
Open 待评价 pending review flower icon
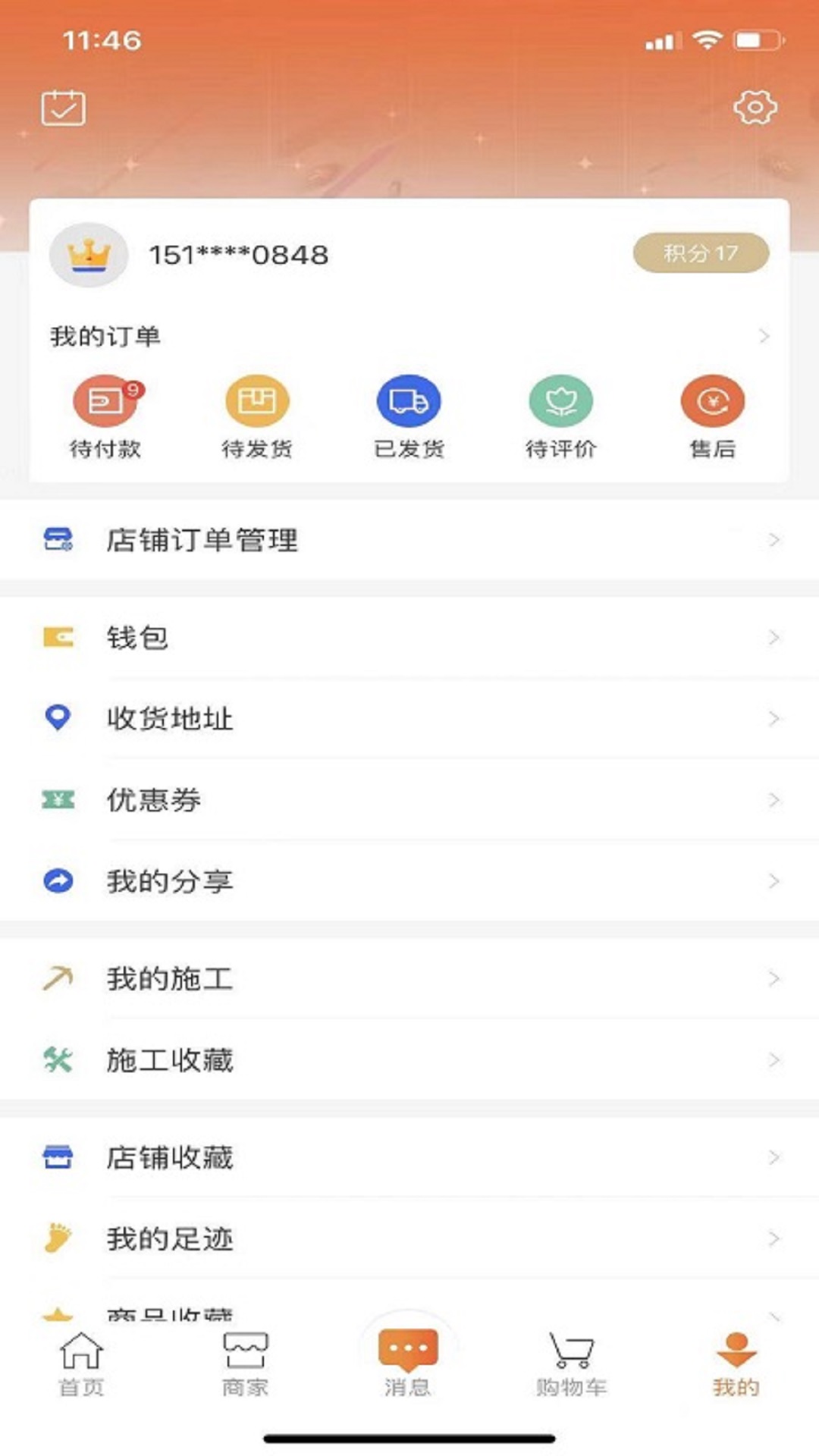(x=561, y=403)
